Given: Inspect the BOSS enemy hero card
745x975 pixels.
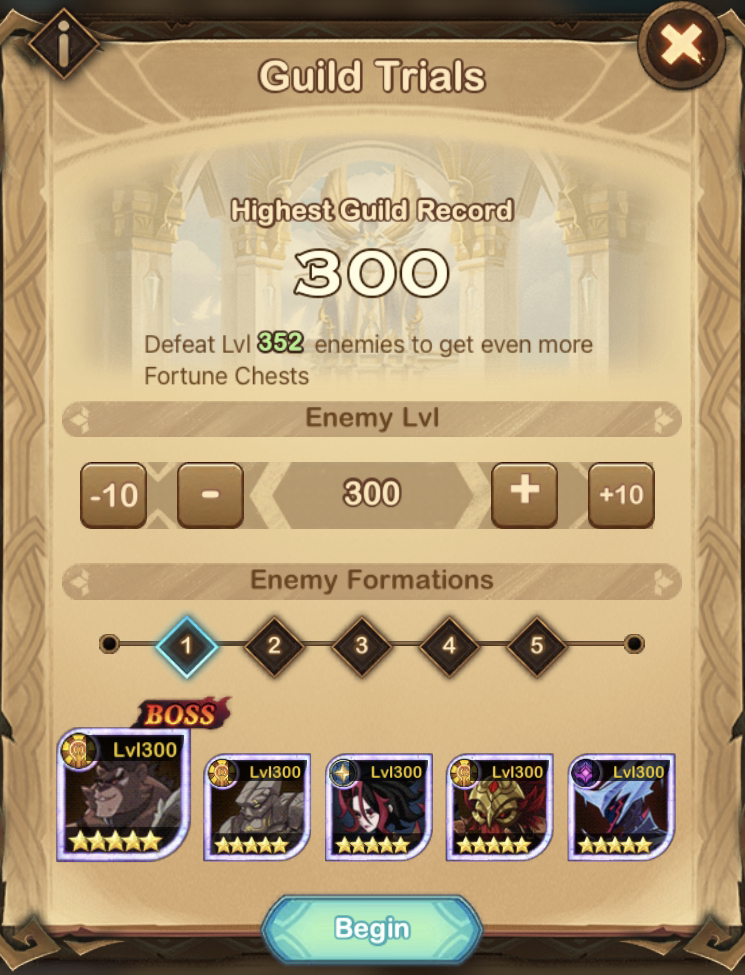Looking at the screenshot, I should [123, 795].
